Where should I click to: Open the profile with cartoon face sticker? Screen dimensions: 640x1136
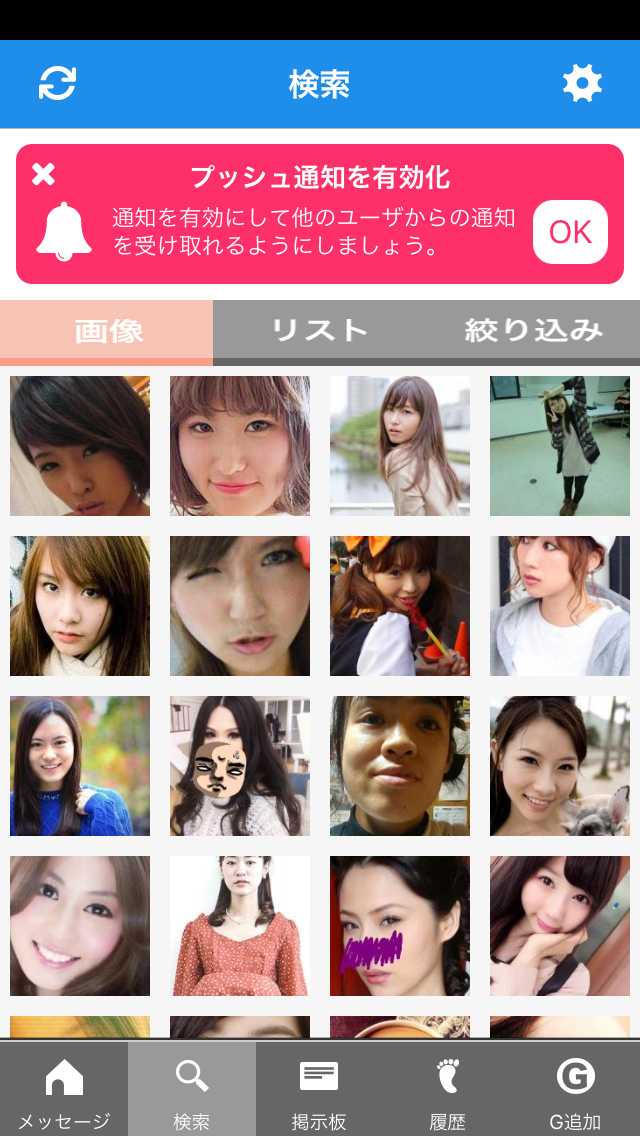(240, 766)
